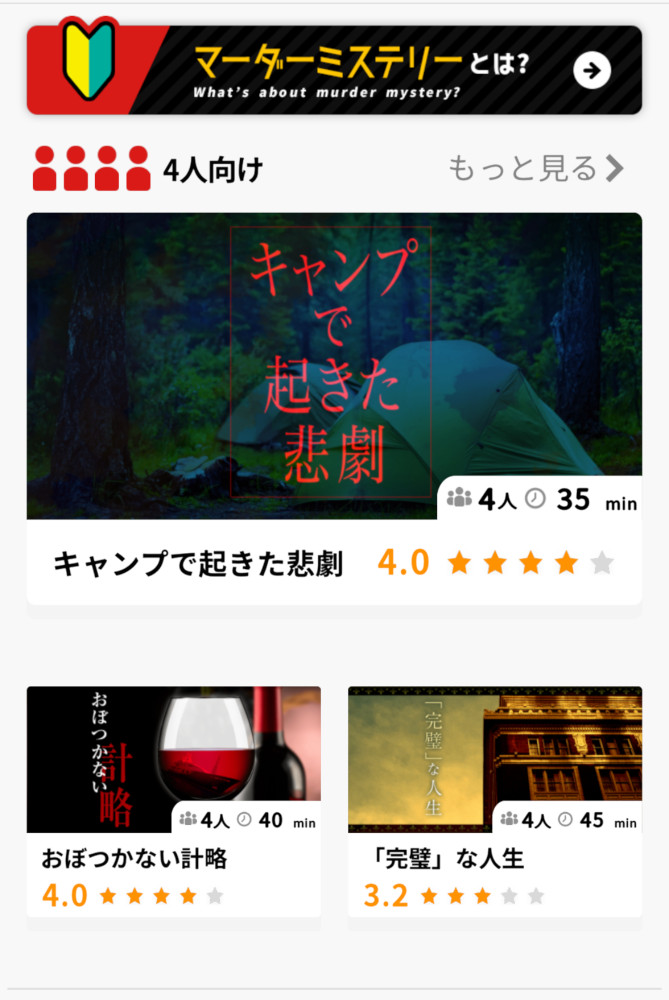Tap もっと見る for 4人向け scenarios
Viewport: 669px width, 1000px height.
(535, 169)
